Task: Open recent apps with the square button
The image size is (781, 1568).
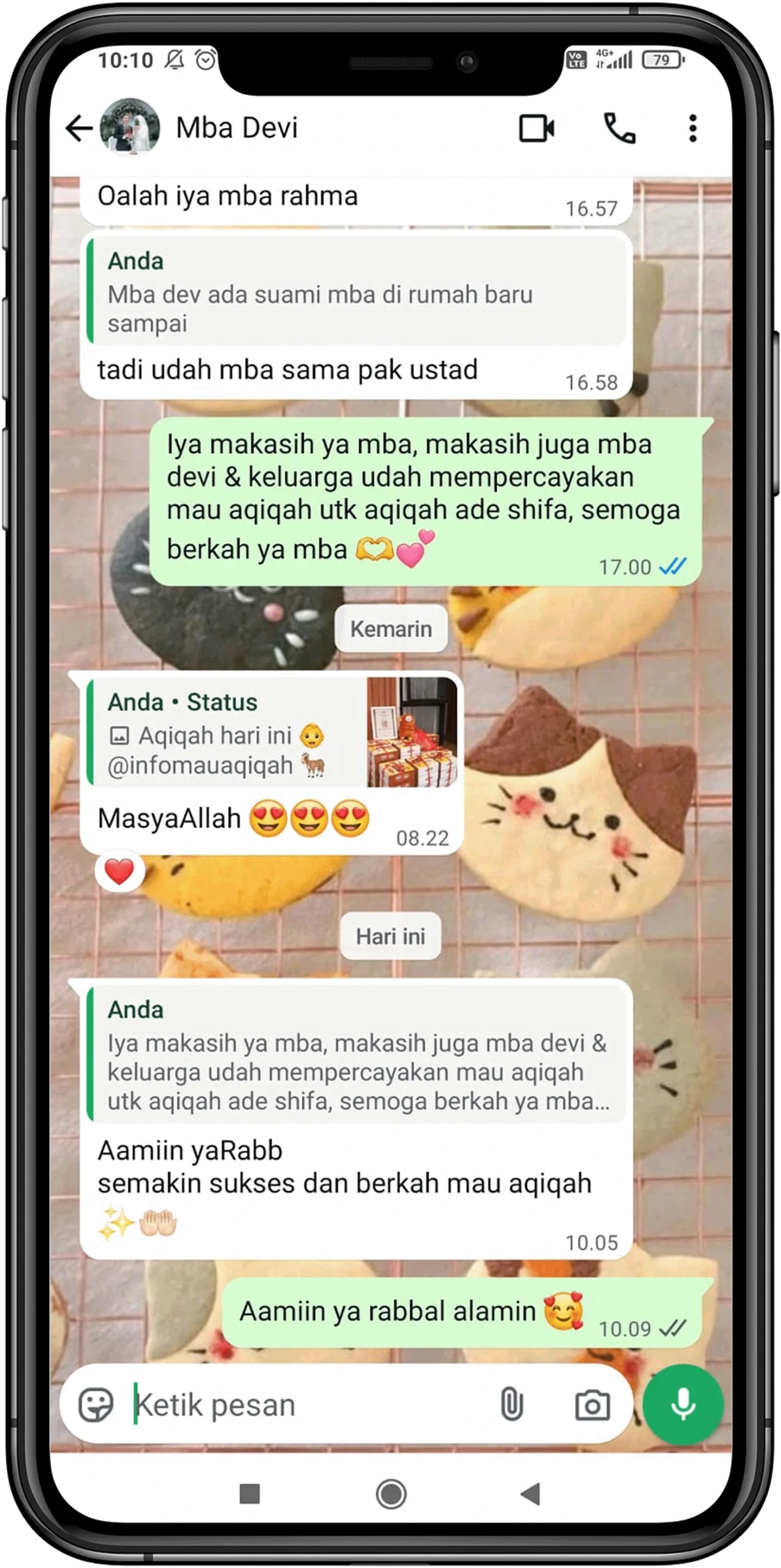Action: coord(249,1494)
